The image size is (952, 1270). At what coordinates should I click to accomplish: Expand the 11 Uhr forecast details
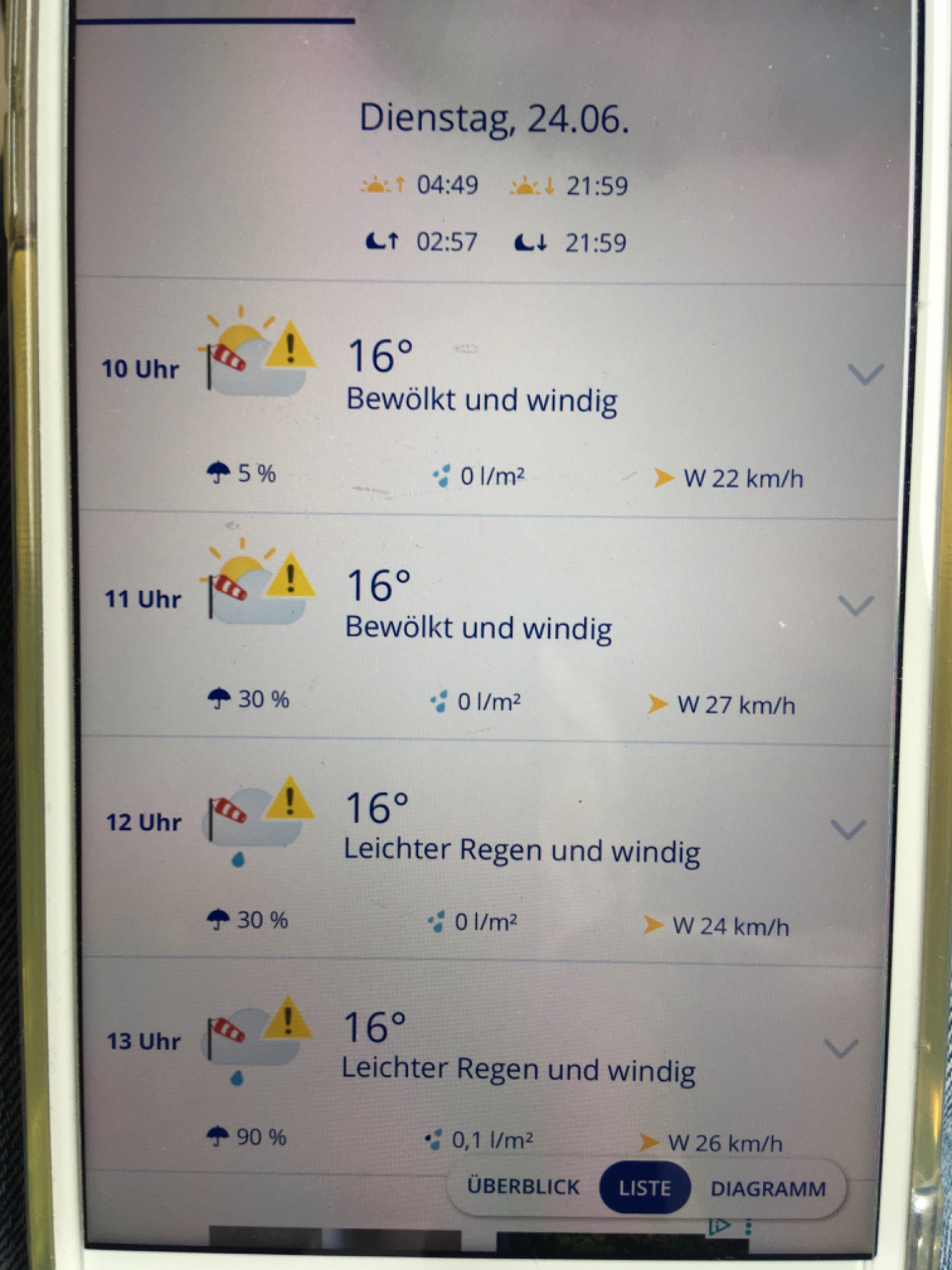[856, 605]
